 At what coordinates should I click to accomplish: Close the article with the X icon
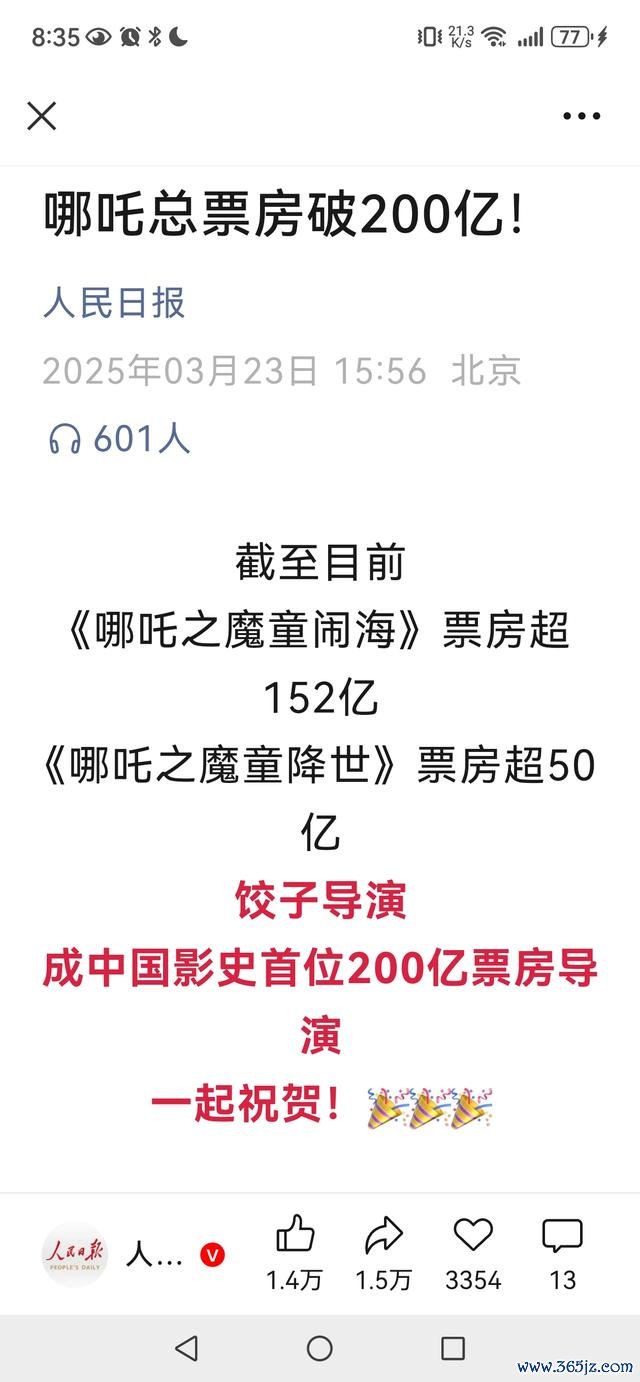click(x=41, y=117)
